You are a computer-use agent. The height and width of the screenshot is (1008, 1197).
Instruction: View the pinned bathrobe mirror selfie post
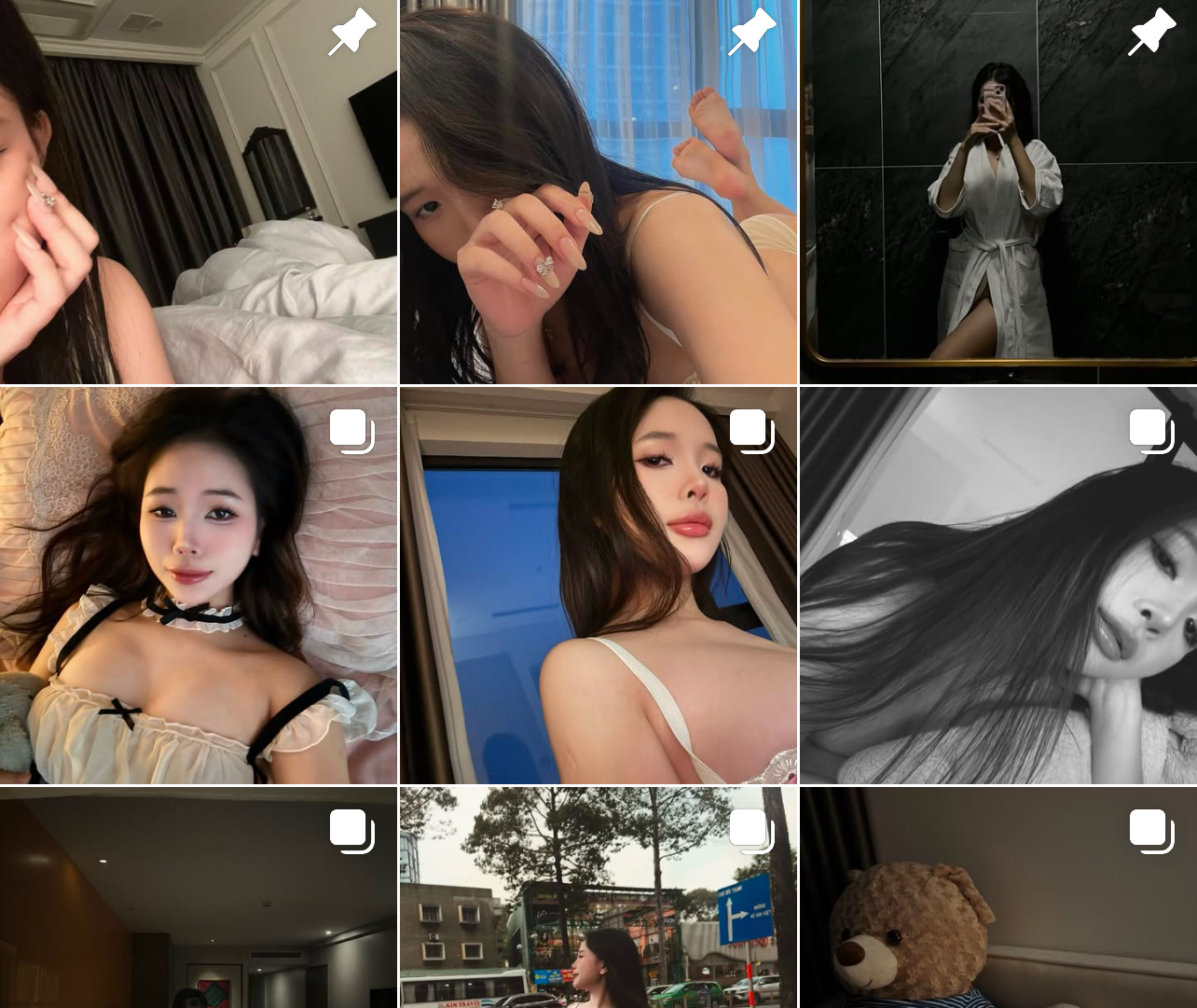coord(998,192)
